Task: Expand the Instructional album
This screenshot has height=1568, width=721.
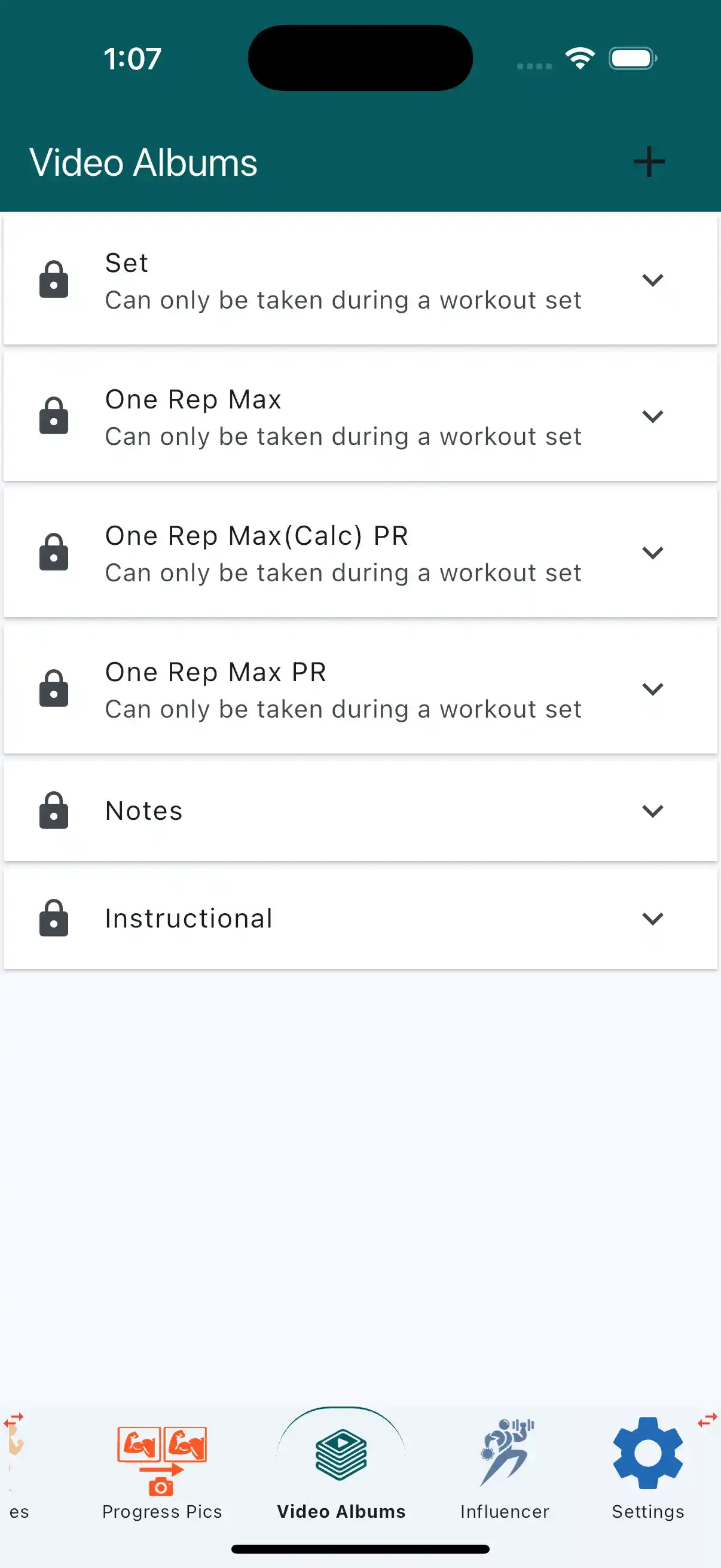Action: point(652,918)
